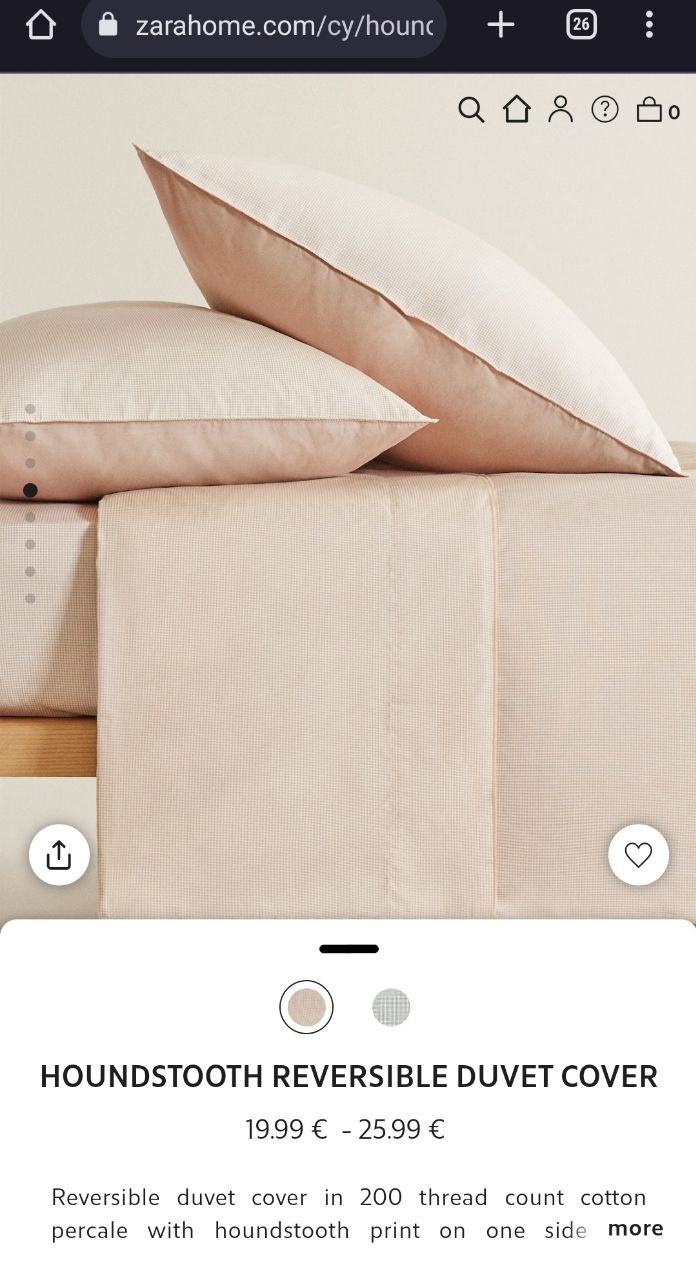
Task: Jump to the first product image dot
Action: pos(30,409)
